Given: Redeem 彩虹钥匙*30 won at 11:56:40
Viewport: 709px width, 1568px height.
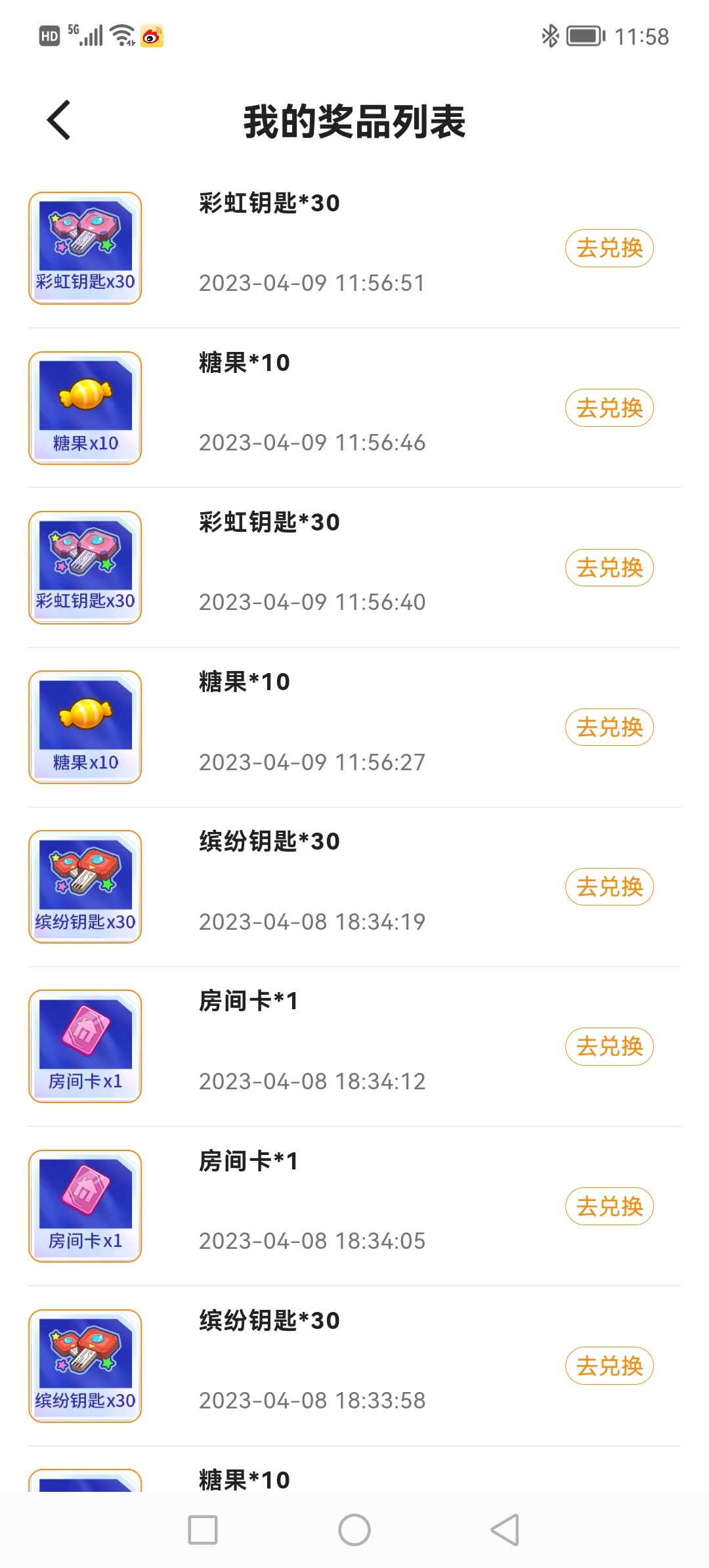Looking at the screenshot, I should 609,567.
